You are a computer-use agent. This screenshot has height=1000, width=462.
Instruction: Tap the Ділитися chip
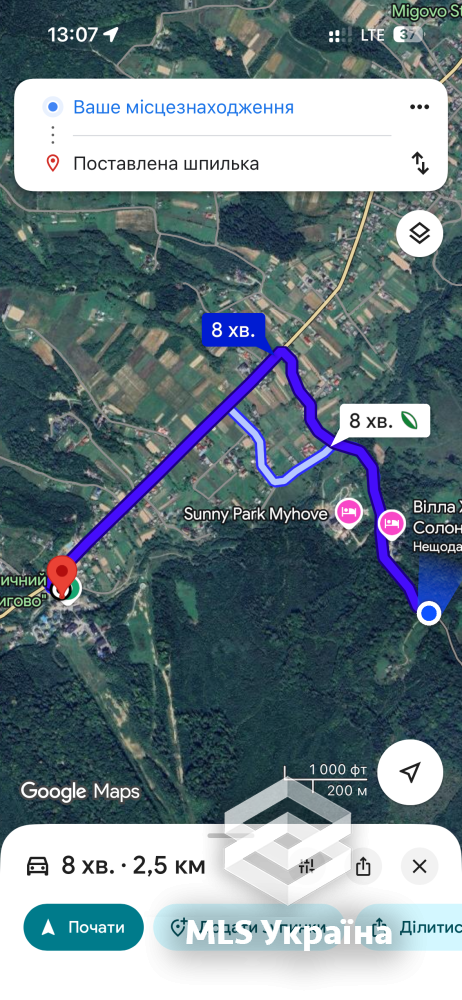tap(412, 927)
